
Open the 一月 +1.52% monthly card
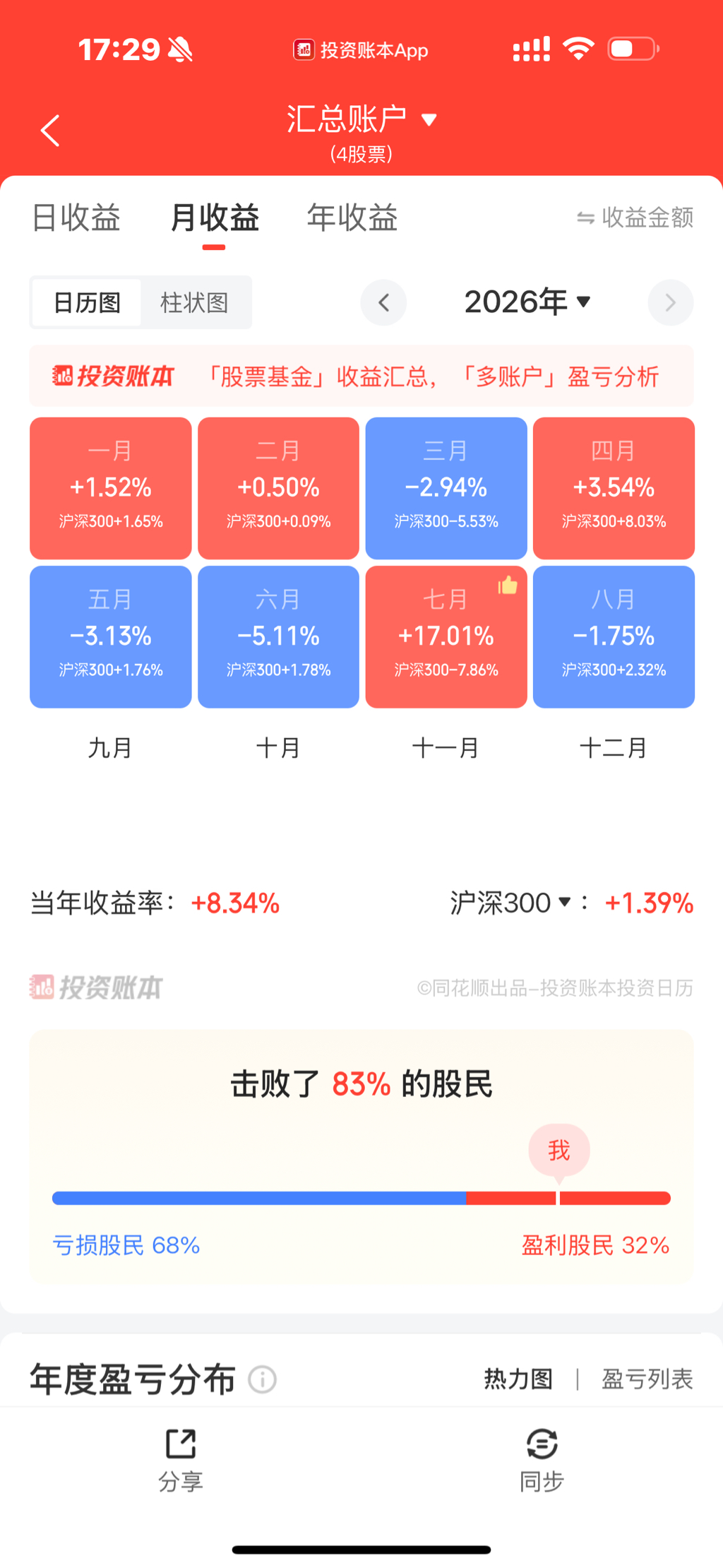111,488
